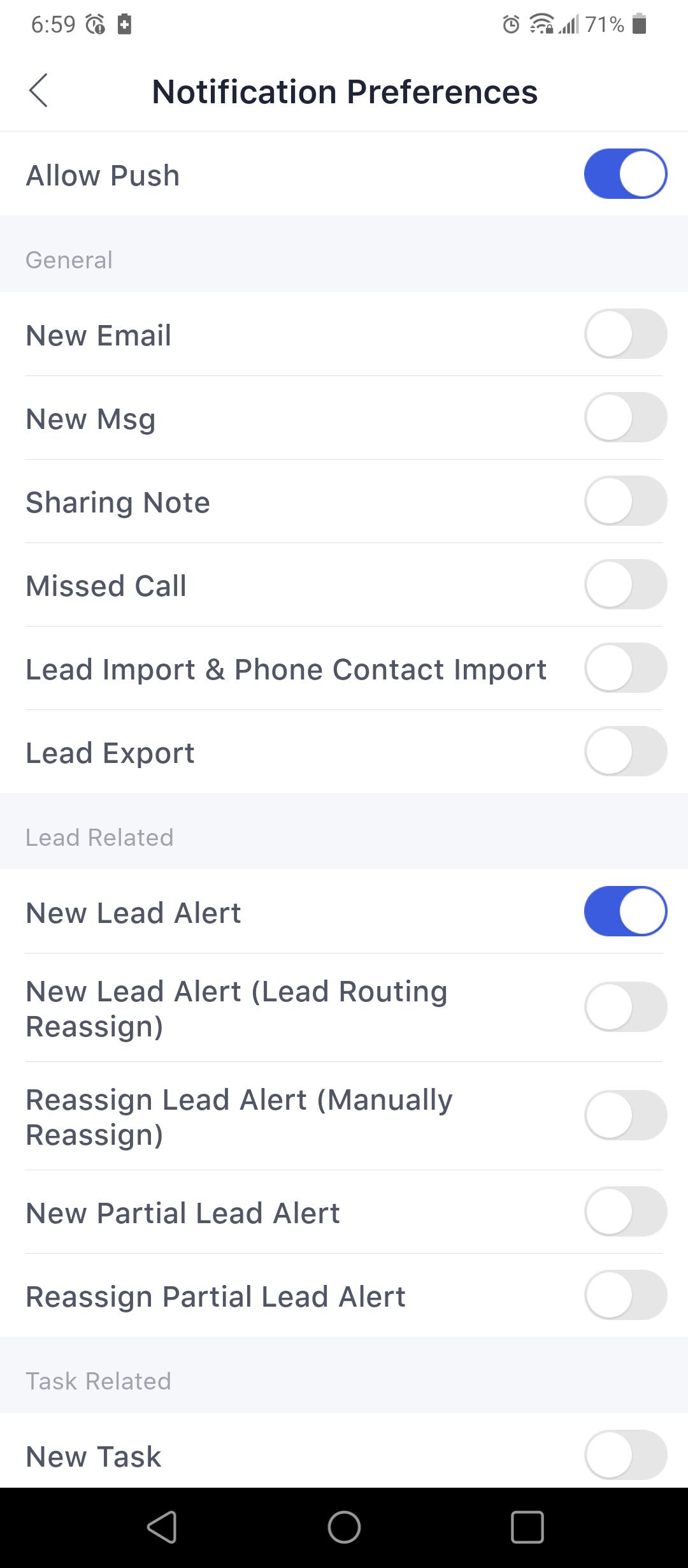Enable New Email notifications
This screenshot has width=688, height=1568.
coord(626,334)
